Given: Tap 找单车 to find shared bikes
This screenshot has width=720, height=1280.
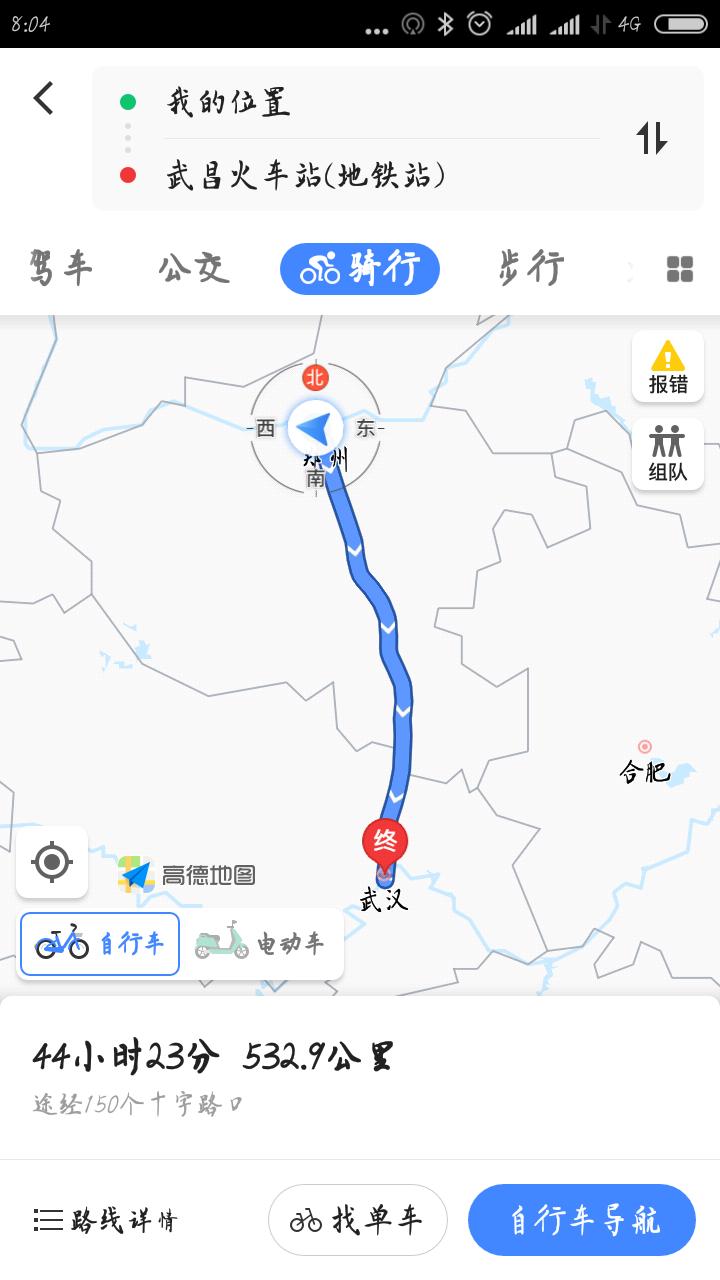Looking at the screenshot, I should click(357, 1220).
